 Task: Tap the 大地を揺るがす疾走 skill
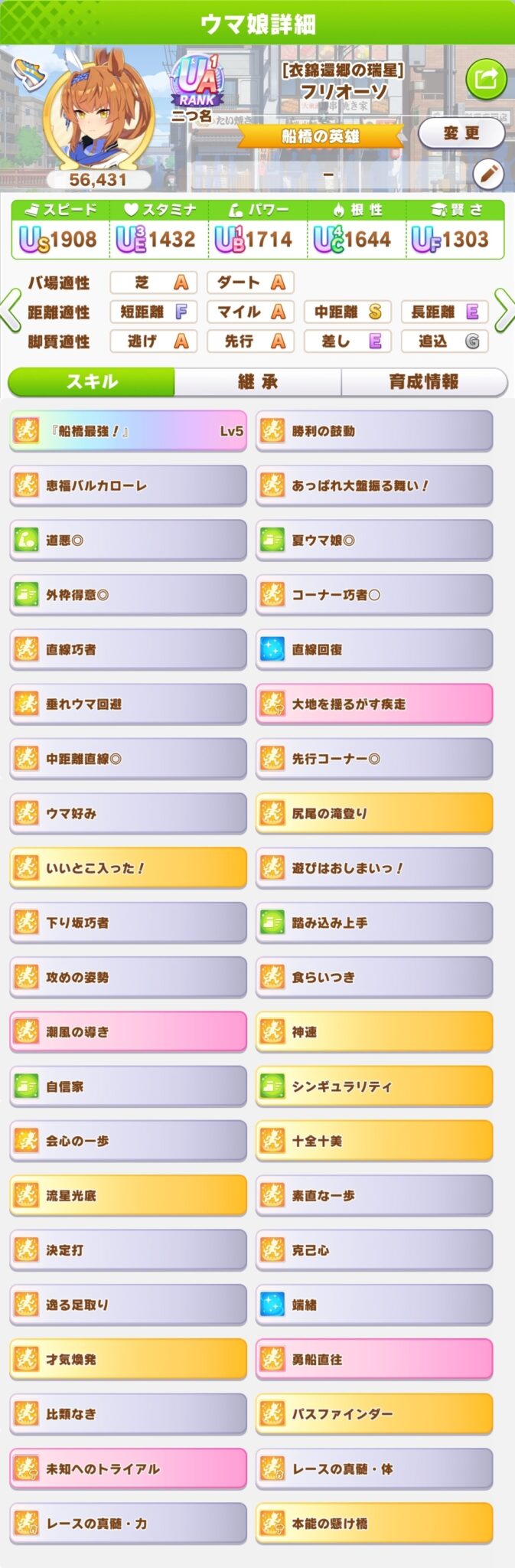[374, 704]
